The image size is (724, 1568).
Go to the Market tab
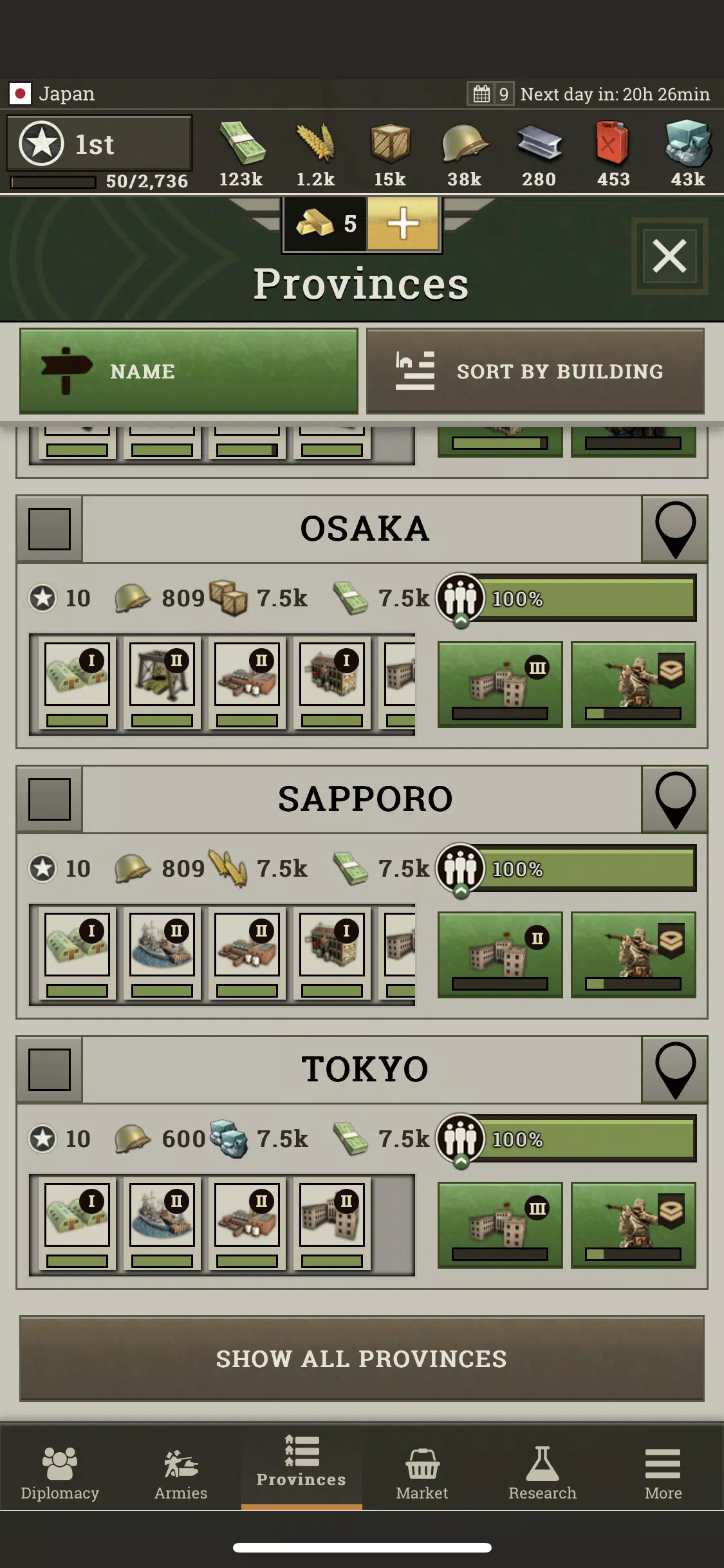pos(422,1469)
